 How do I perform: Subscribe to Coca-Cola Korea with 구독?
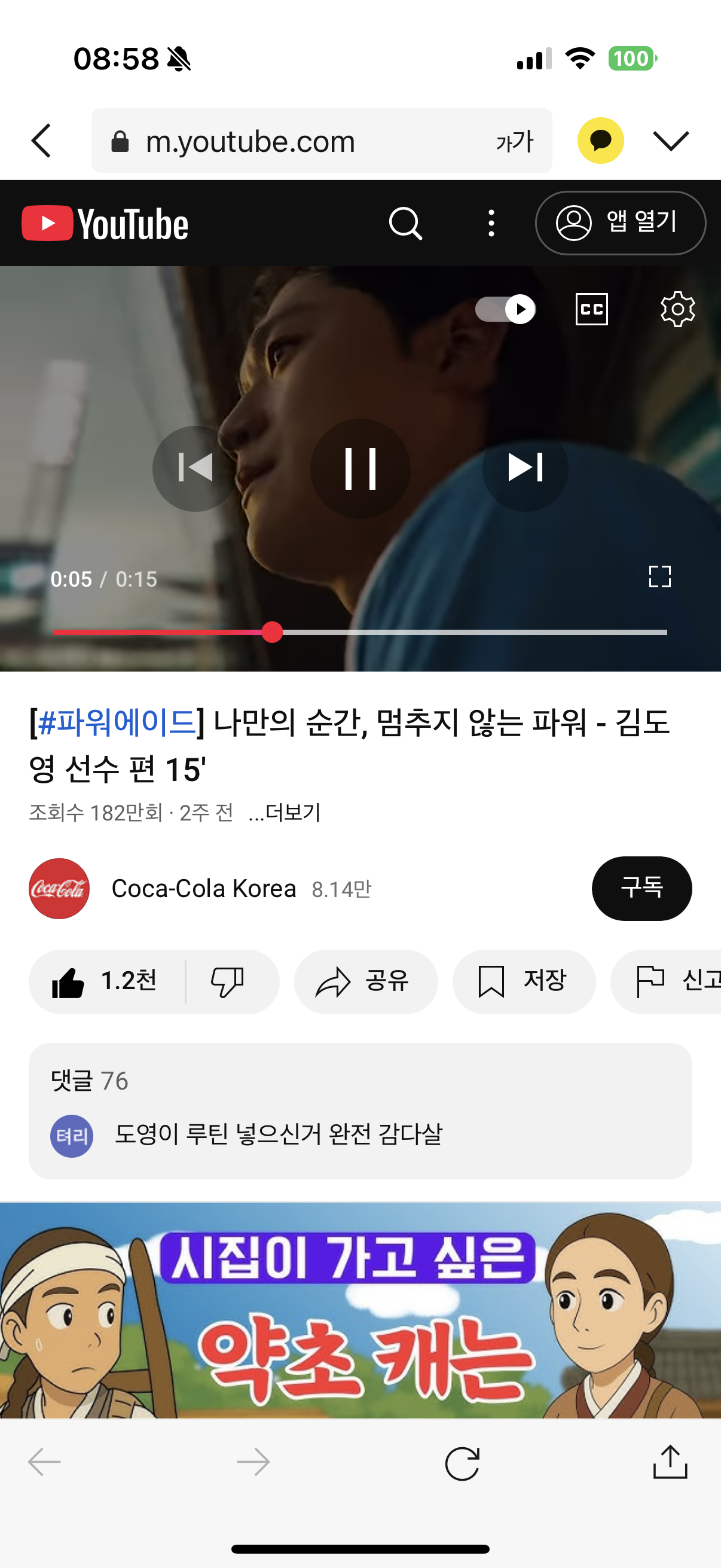click(x=641, y=888)
